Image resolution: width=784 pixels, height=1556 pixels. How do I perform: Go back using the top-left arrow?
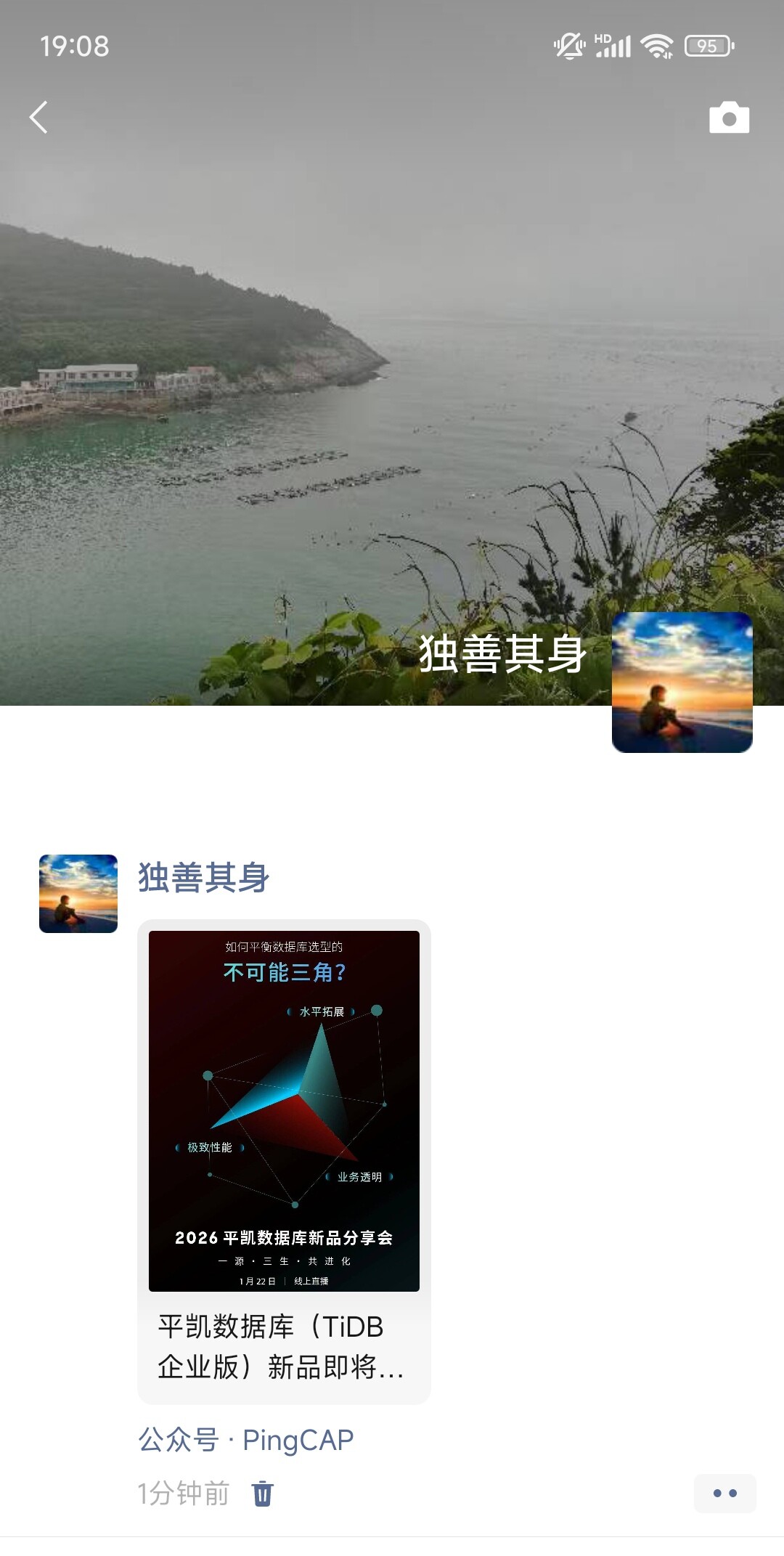click(x=39, y=118)
